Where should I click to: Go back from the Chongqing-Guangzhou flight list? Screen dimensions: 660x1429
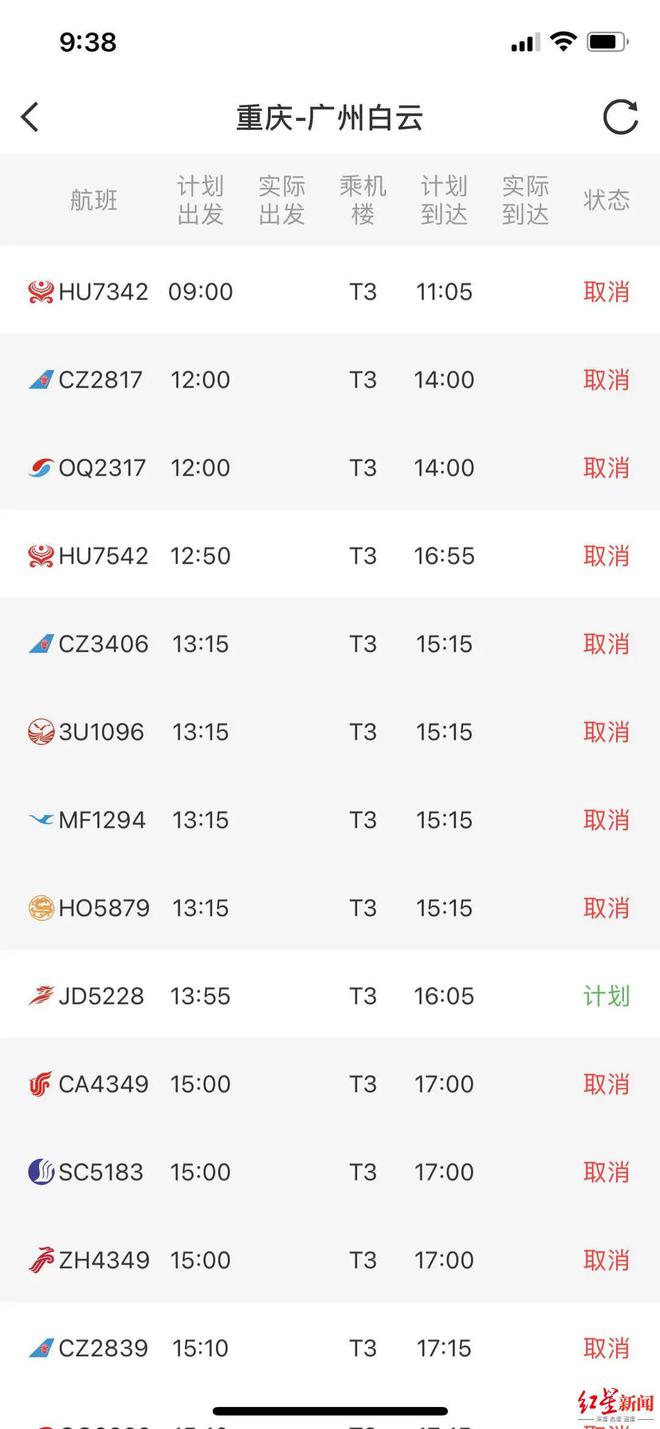point(31,117)
